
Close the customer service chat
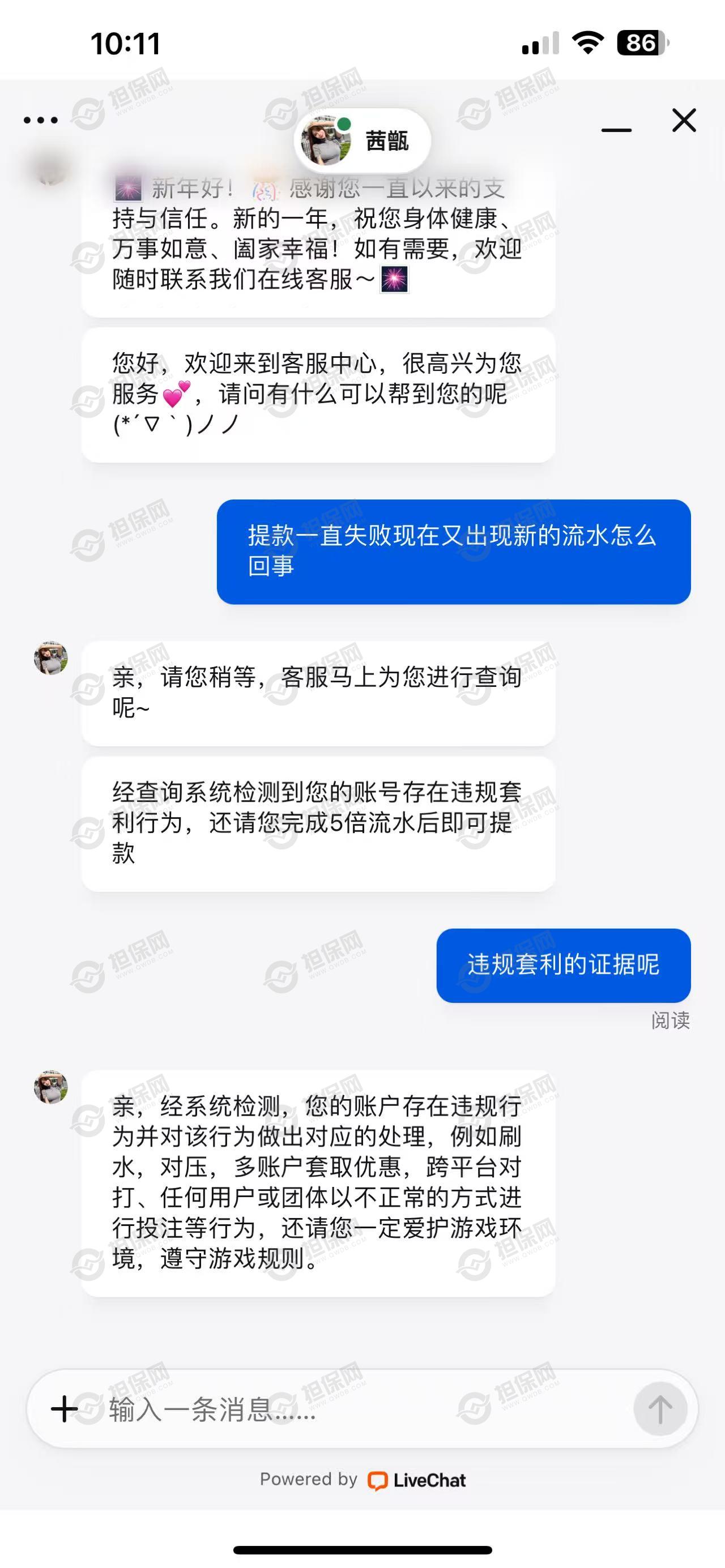click(x=684, y=120)
